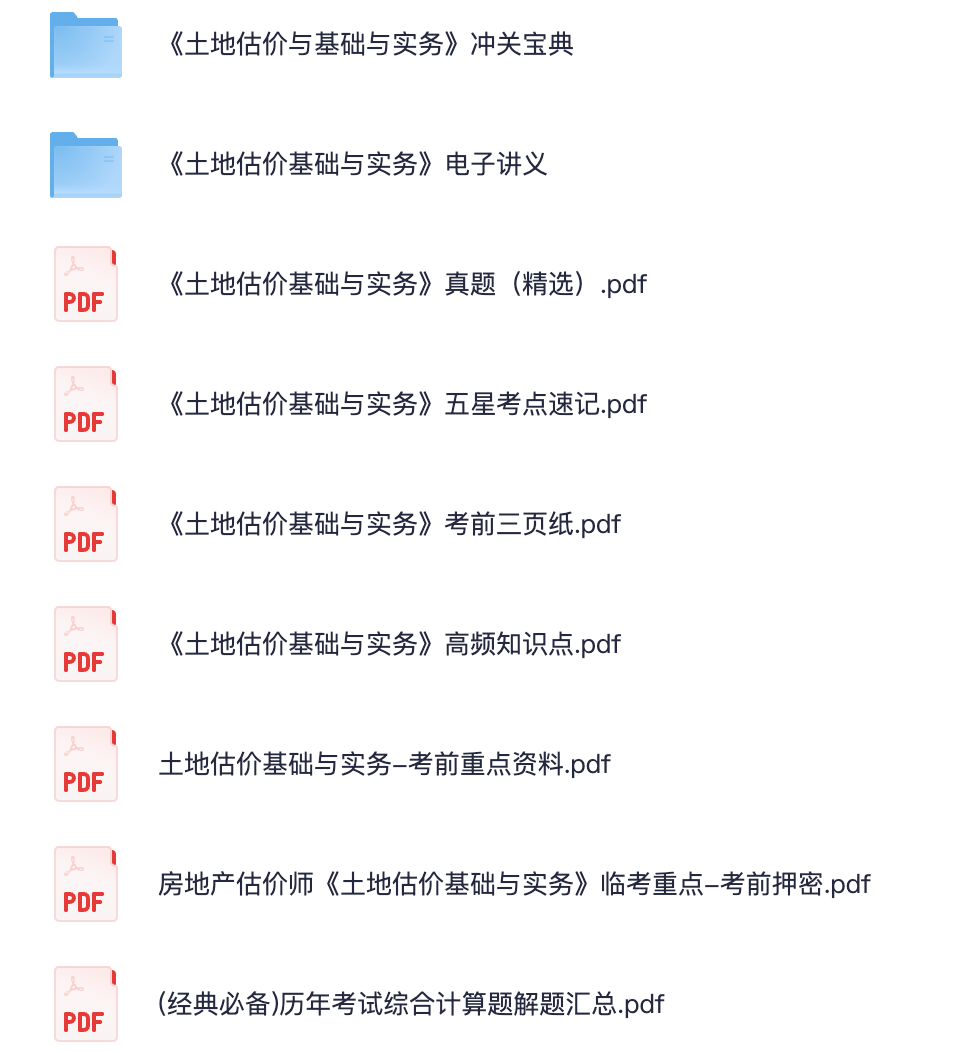Viewport: 976px width, 1052px height.
Task: Open 《土地估价基础与实务》五星考点速记.pdf
Action: 401,404
